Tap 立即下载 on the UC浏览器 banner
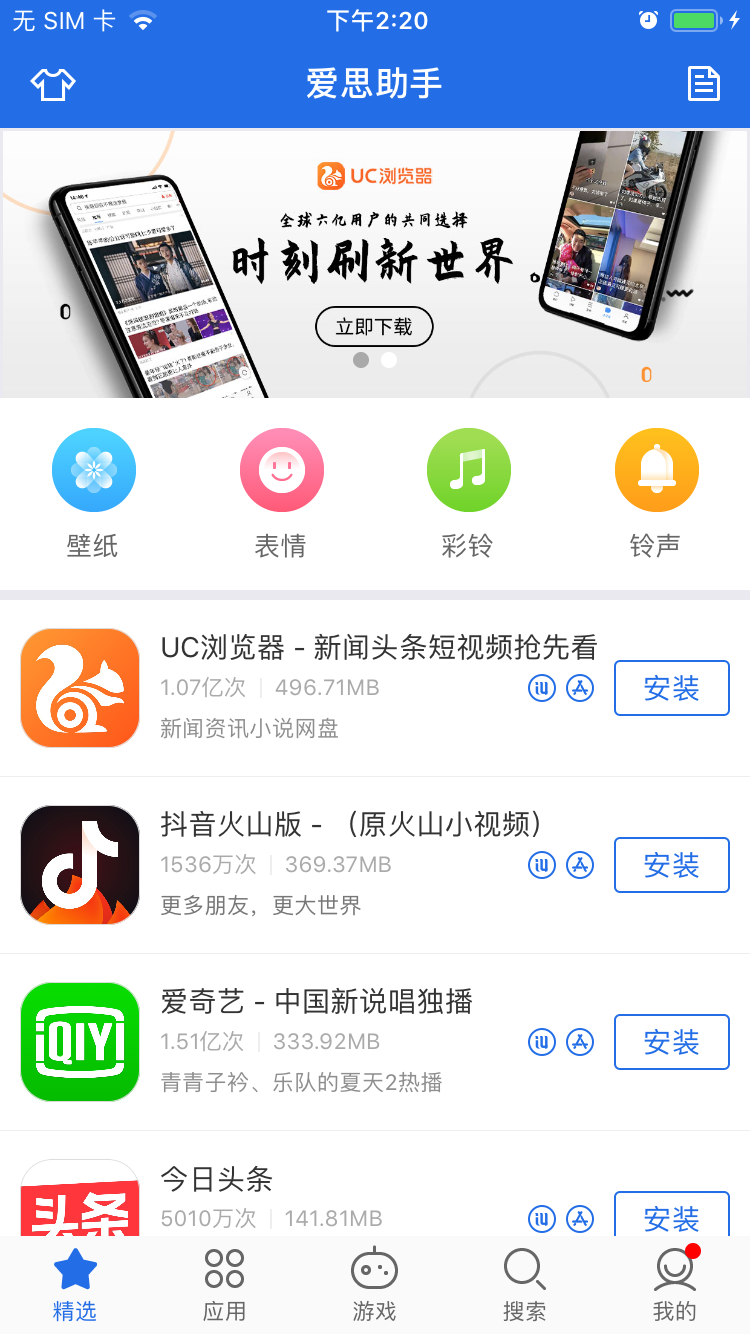Viewport: 750px width, 1334px height. (x=374, y=326)
